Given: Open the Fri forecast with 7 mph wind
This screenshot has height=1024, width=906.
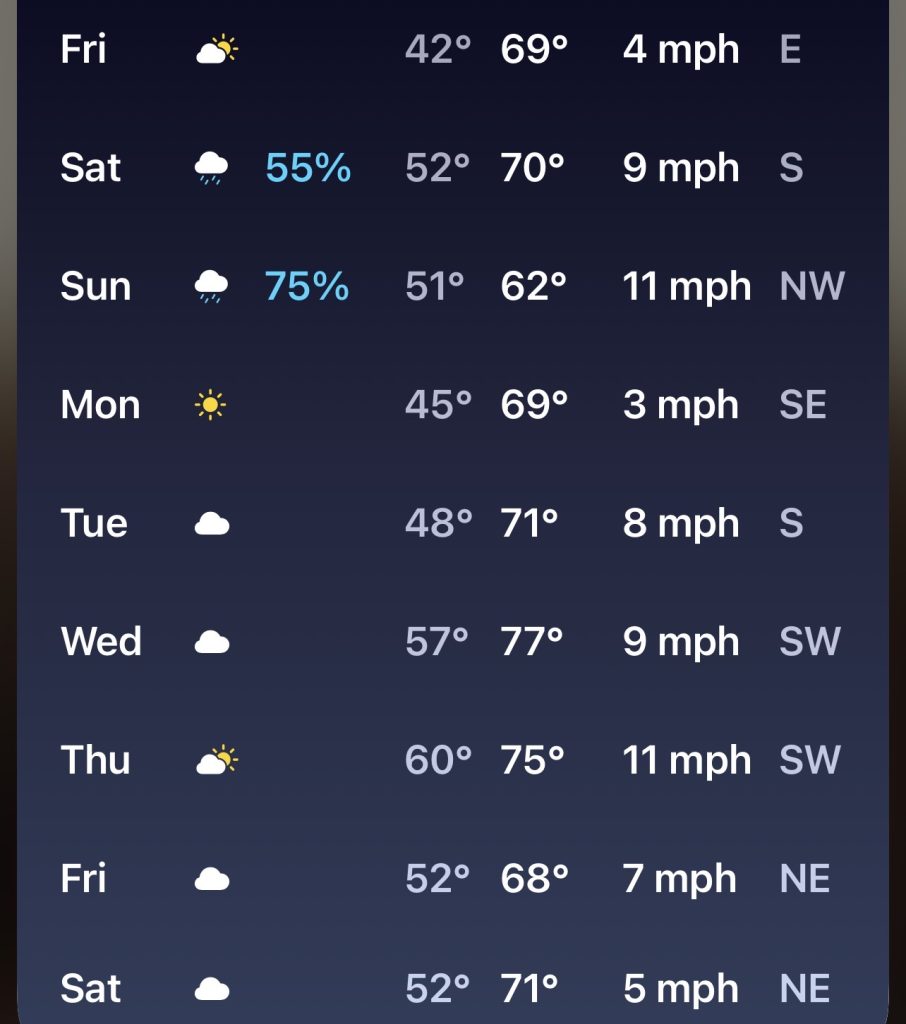Looking at the screenshot, I should 452,879.
